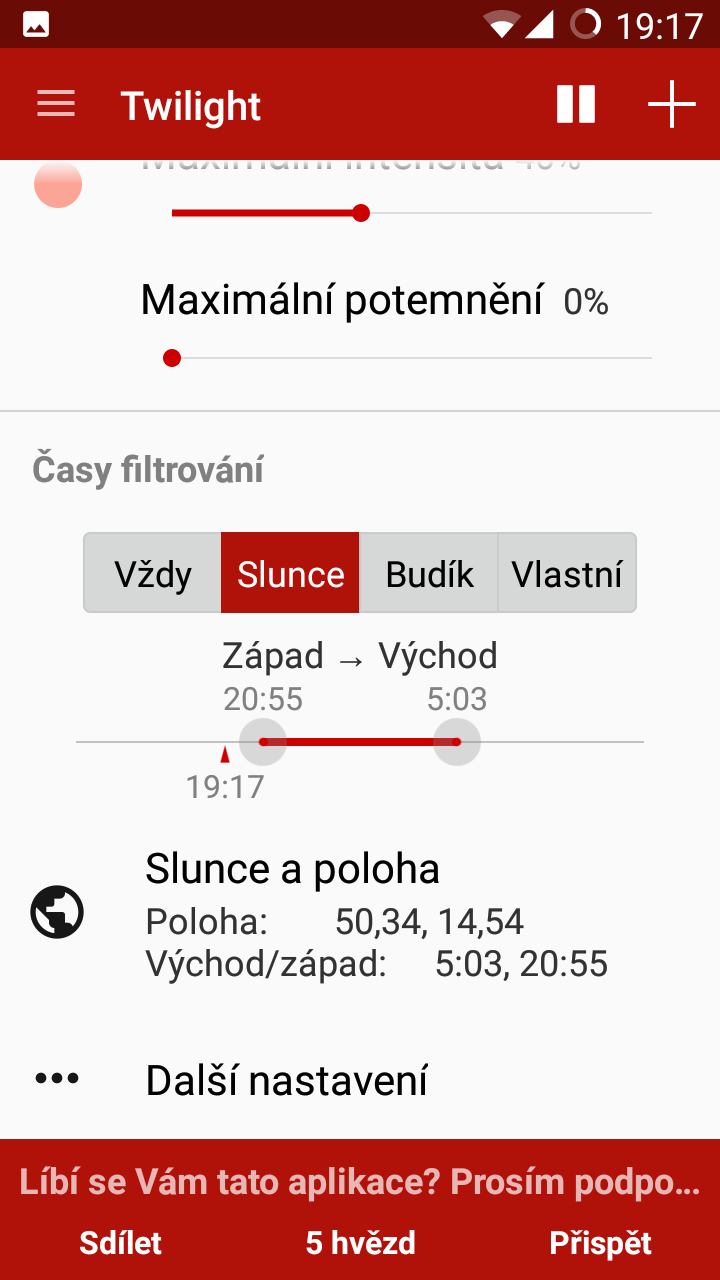Image resolution: width=720 pixels, height=1280 pixels.
Task: Tap the sunrise 5:03 time handle
Action: click(456, 742)
